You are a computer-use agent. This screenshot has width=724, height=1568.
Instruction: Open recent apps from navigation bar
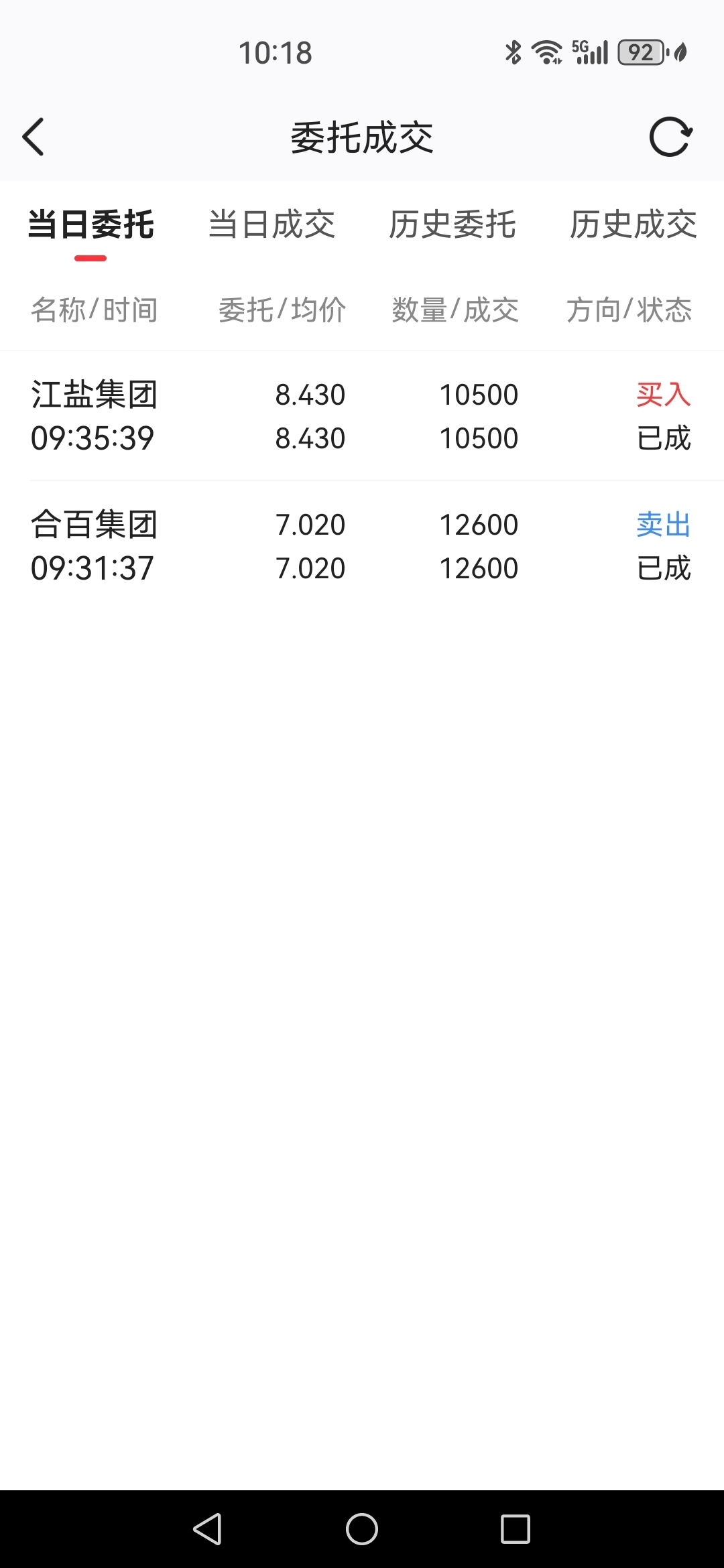pos(515,1529)
